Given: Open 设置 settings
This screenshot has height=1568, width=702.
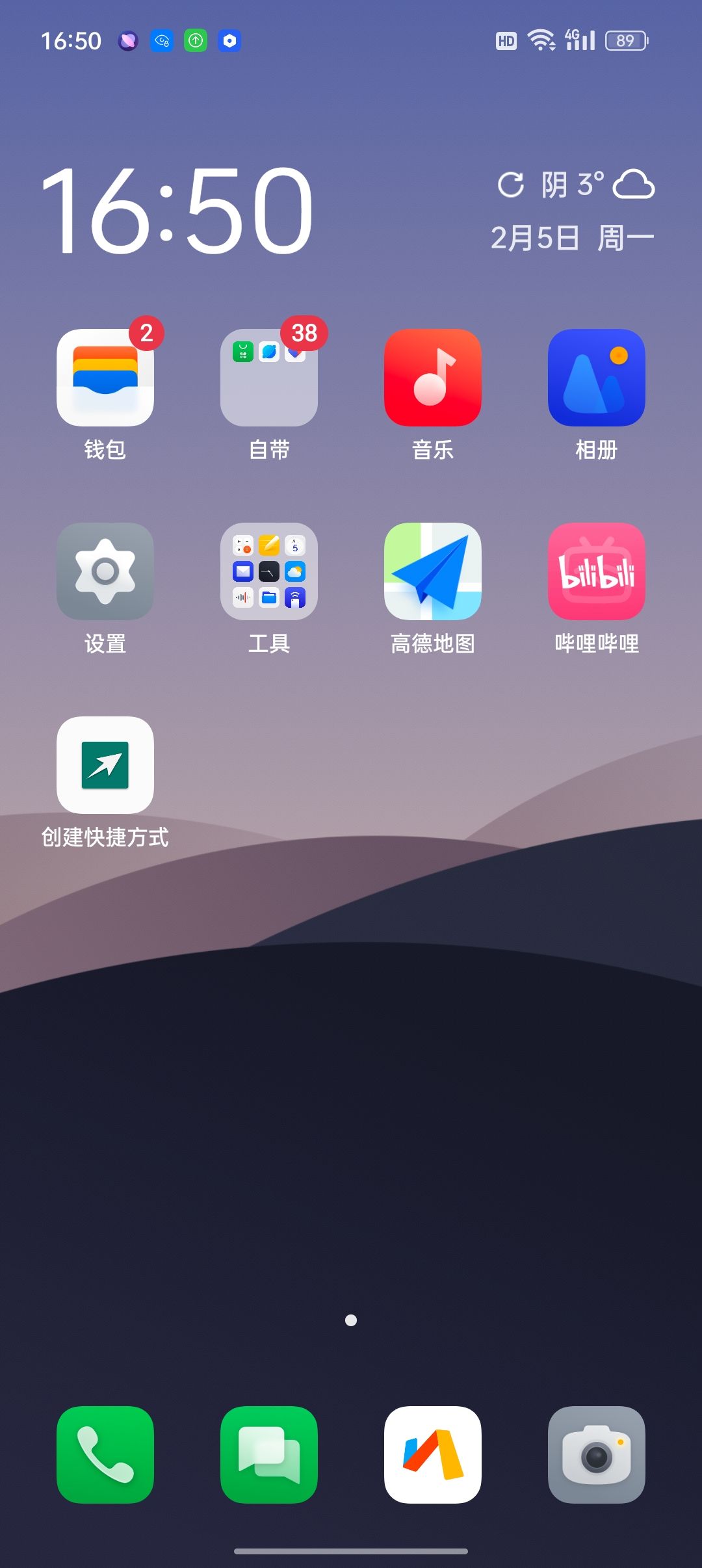Looking at the screenshot, I should pos(105,571).
